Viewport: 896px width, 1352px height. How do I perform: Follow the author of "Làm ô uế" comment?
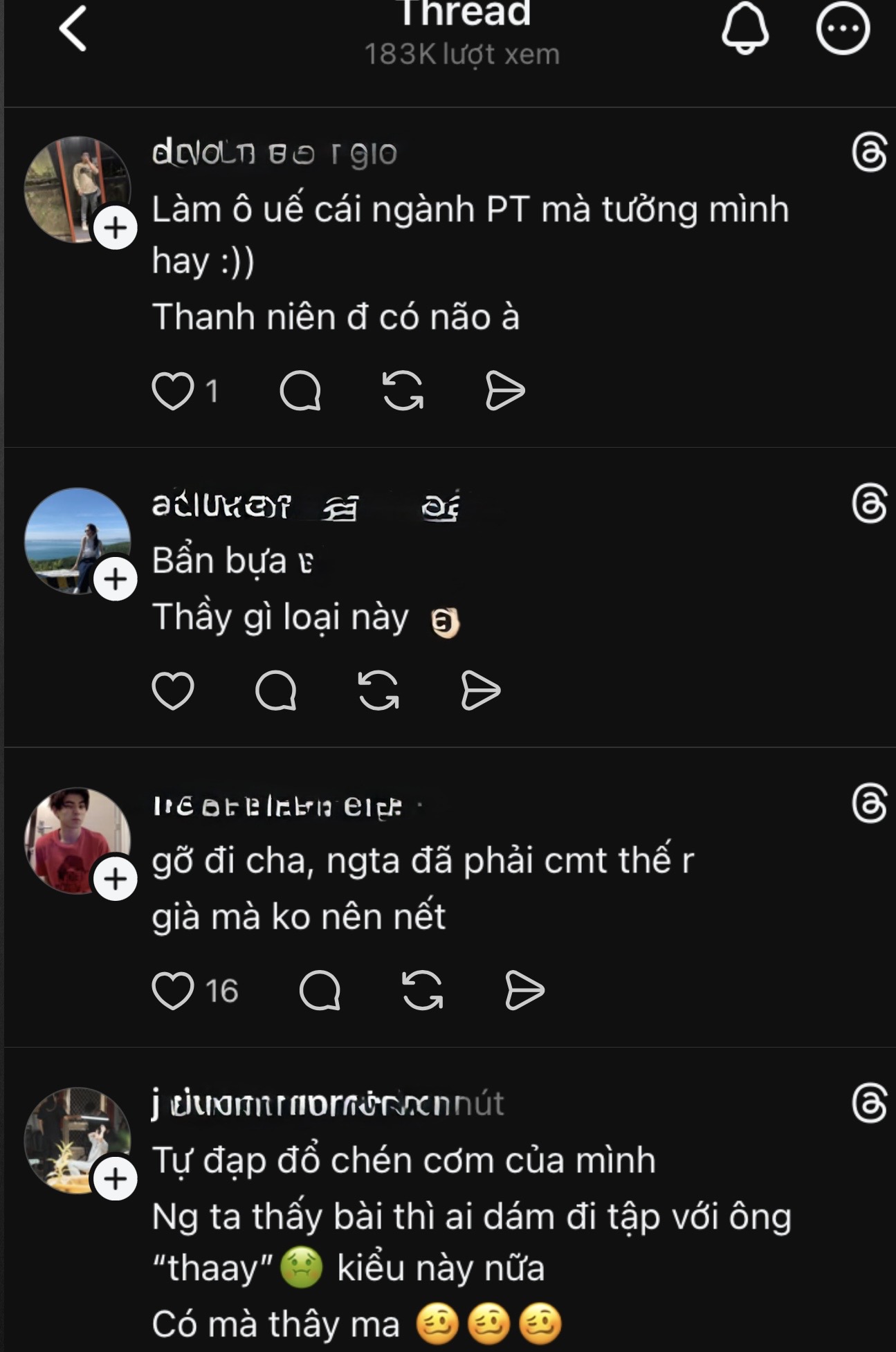click(x=116, y=228)
